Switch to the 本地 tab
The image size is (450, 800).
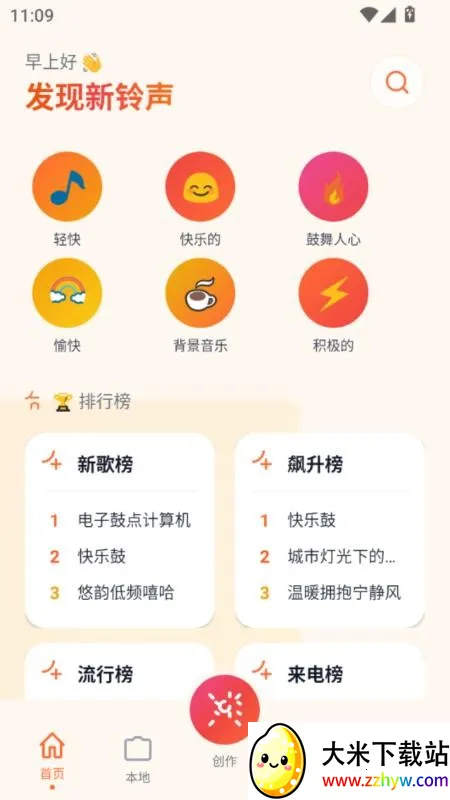[x=138, y=759]
